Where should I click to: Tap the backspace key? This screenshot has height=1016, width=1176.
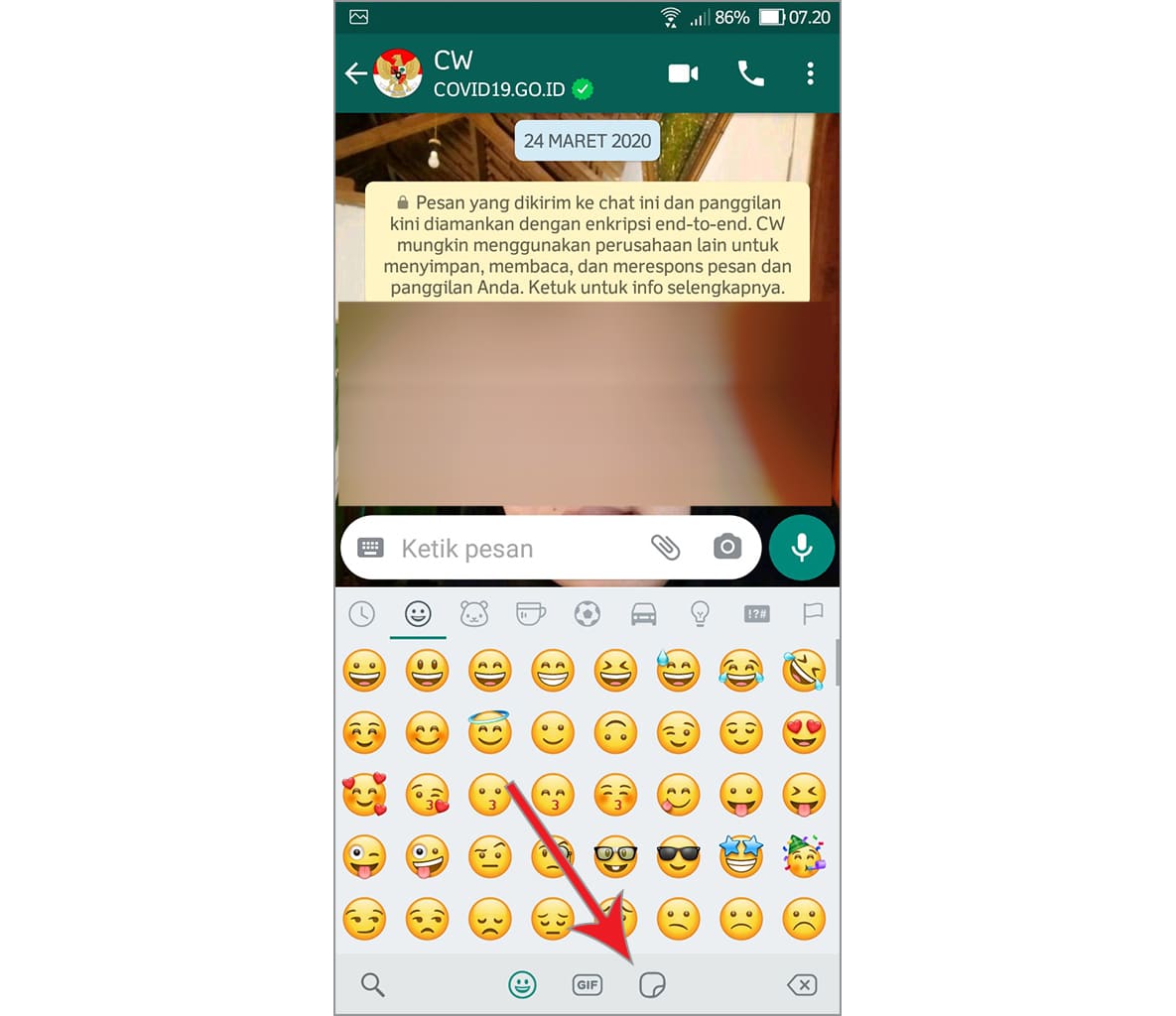tap(801, 984)
